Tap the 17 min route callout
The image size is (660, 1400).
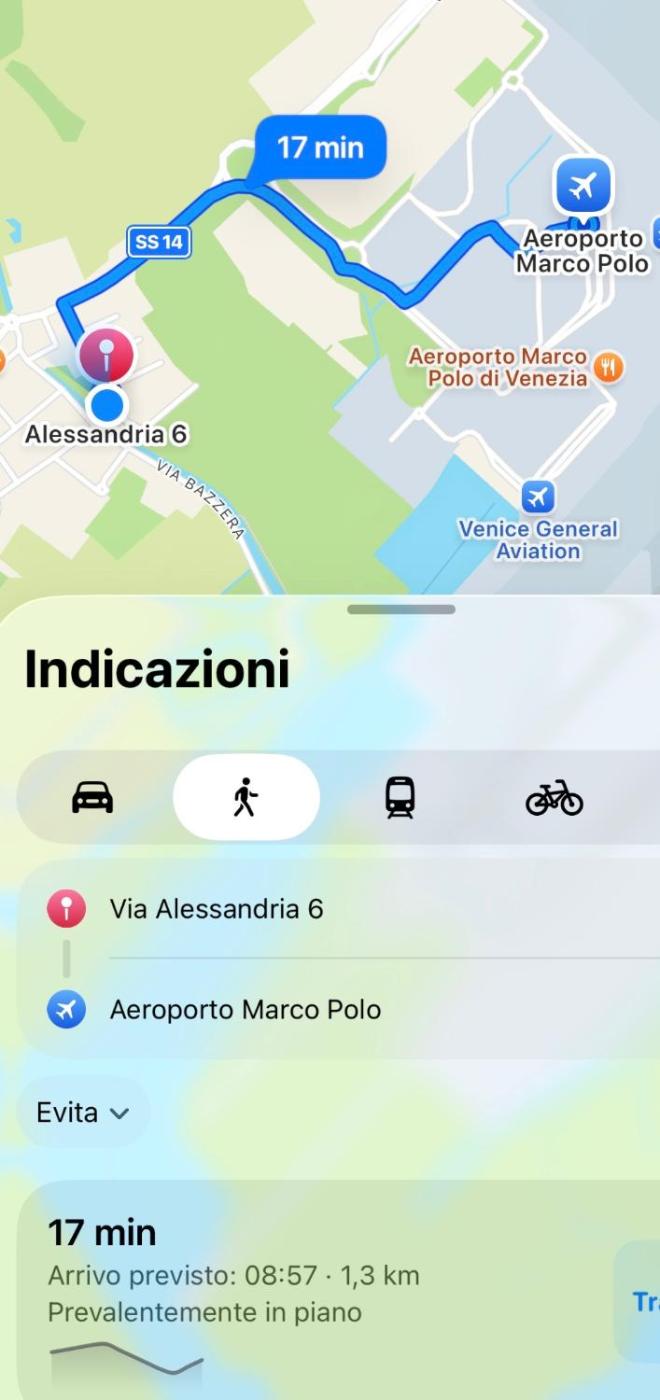click(x=320, y=149)
